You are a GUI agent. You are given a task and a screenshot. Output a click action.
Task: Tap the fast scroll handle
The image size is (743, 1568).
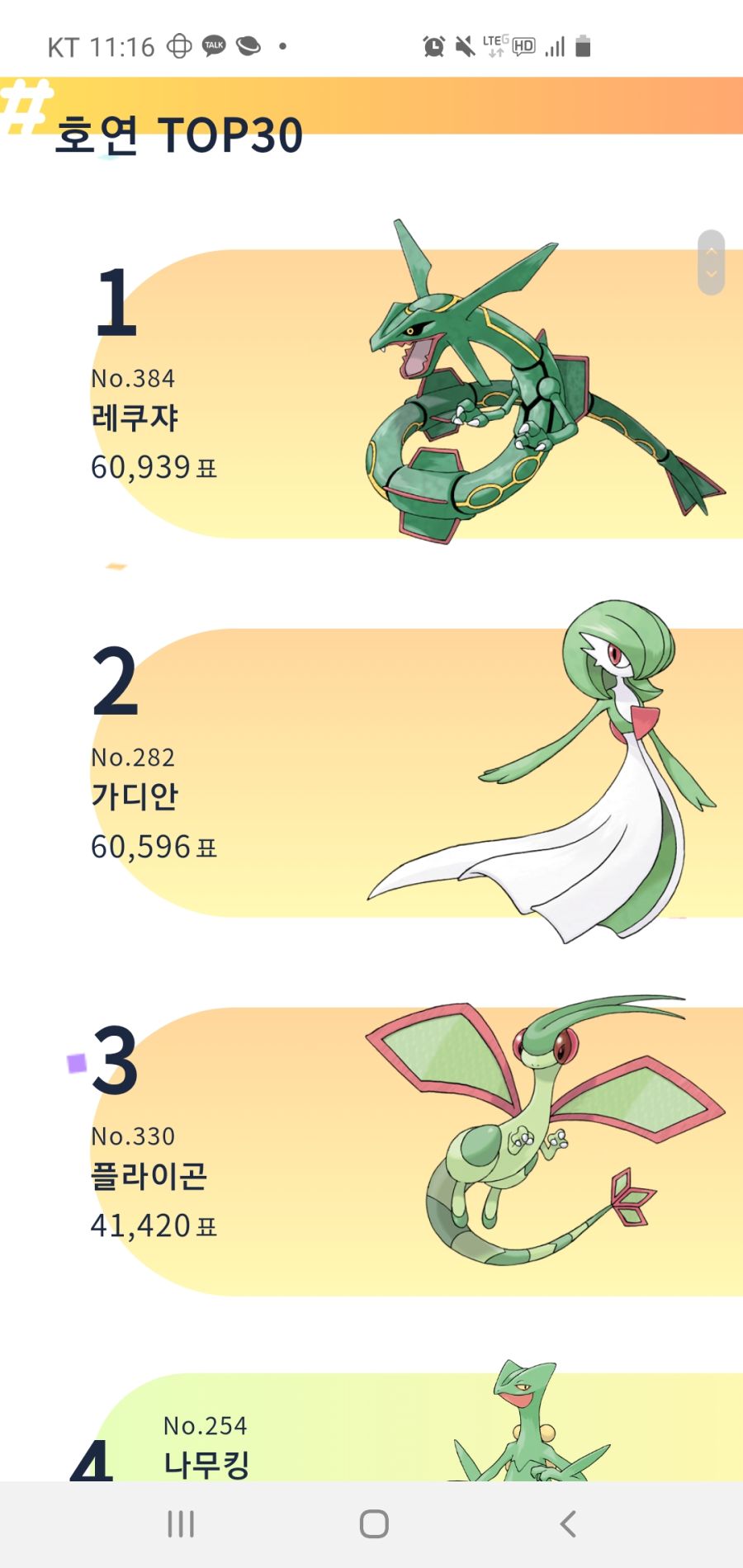tap(711, 262)
